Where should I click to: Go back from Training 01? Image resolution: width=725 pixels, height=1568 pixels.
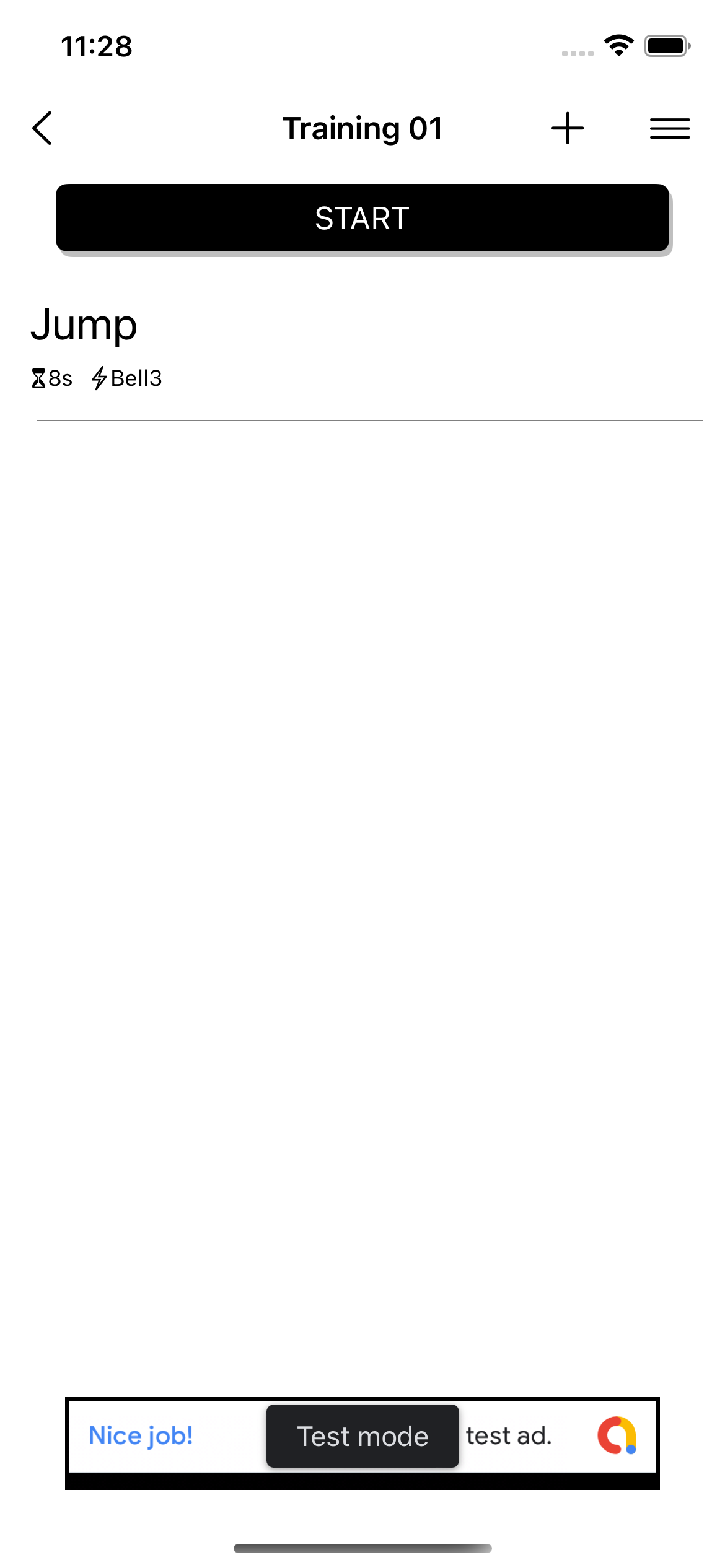coord(42,128)
